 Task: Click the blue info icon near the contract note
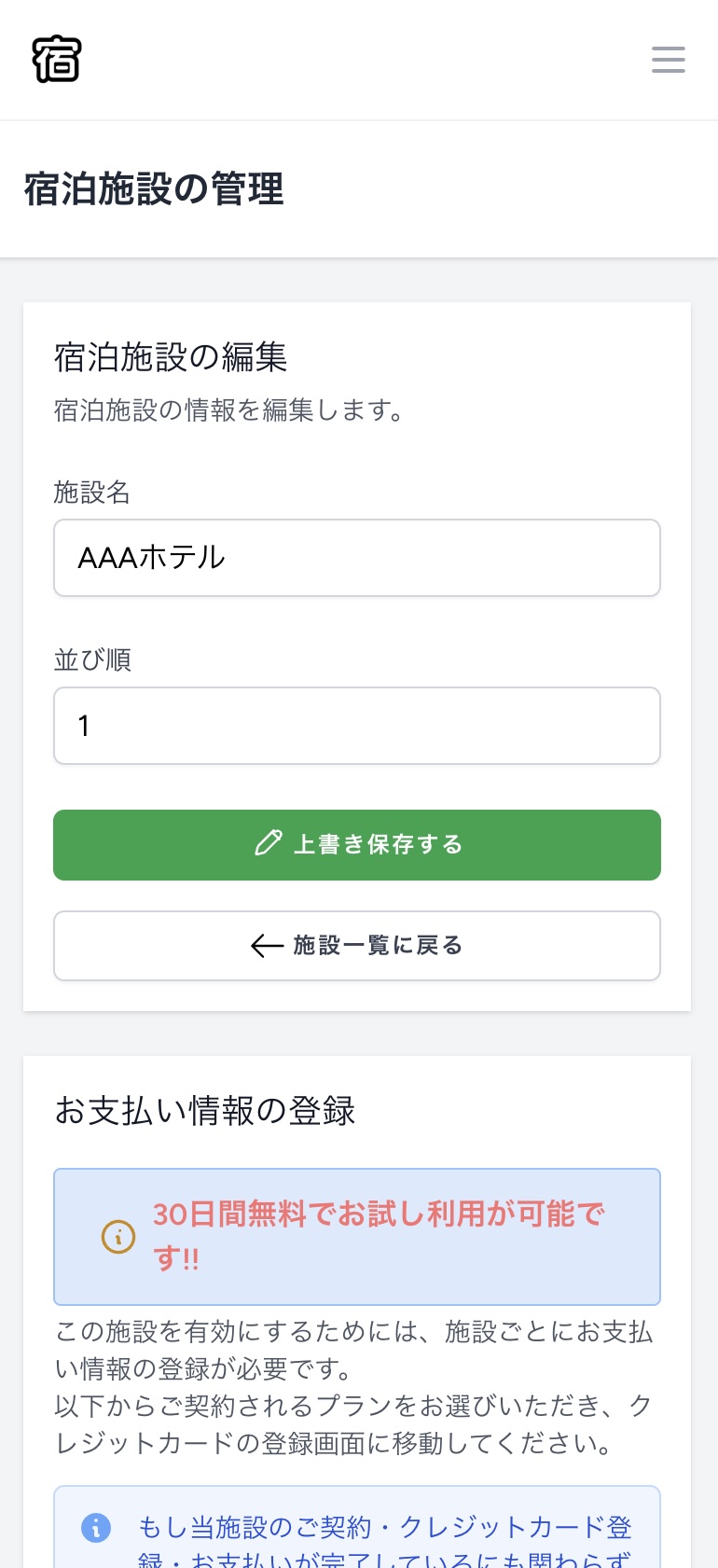tap(96, 1528)
